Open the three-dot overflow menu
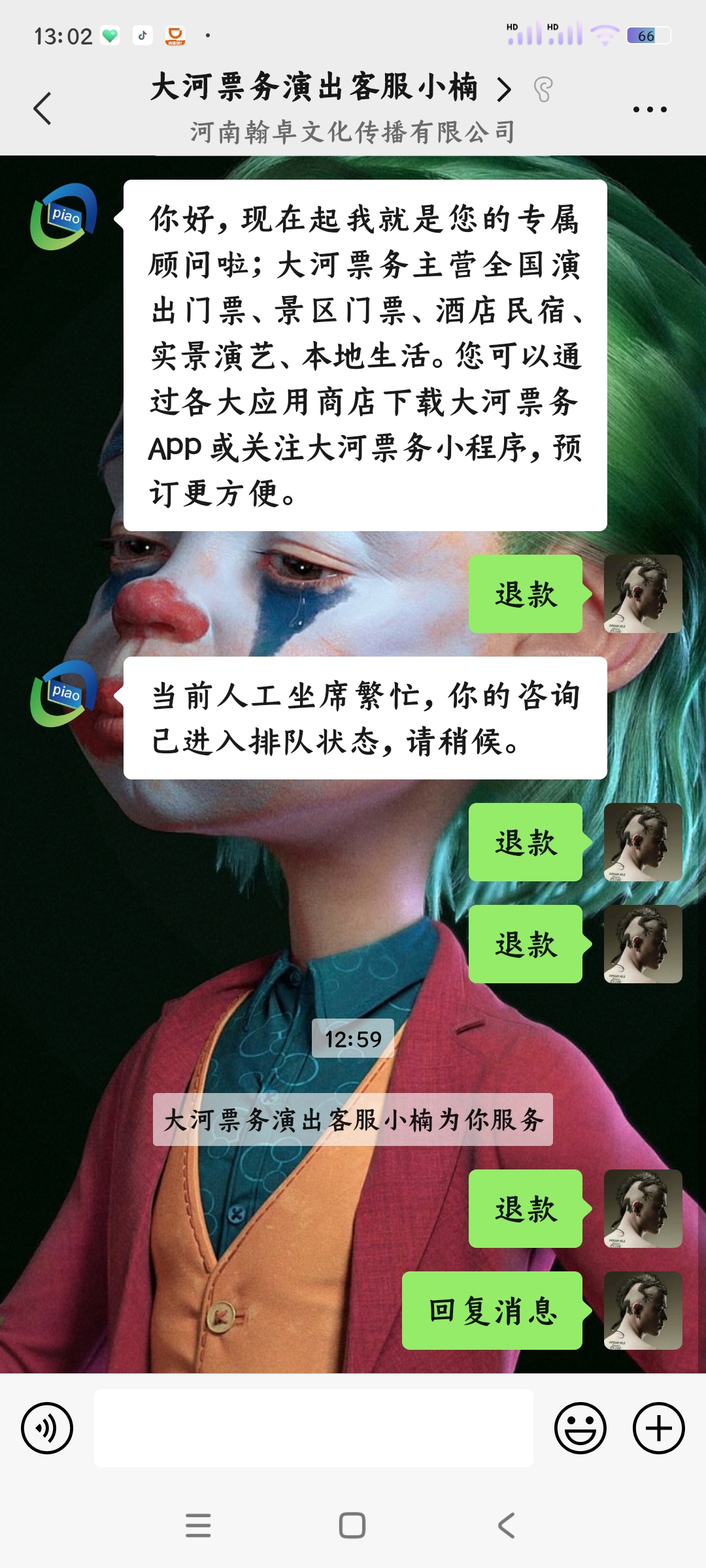Screen dimensions: 706x1568 pyautogui.click(x=649, y=109)
